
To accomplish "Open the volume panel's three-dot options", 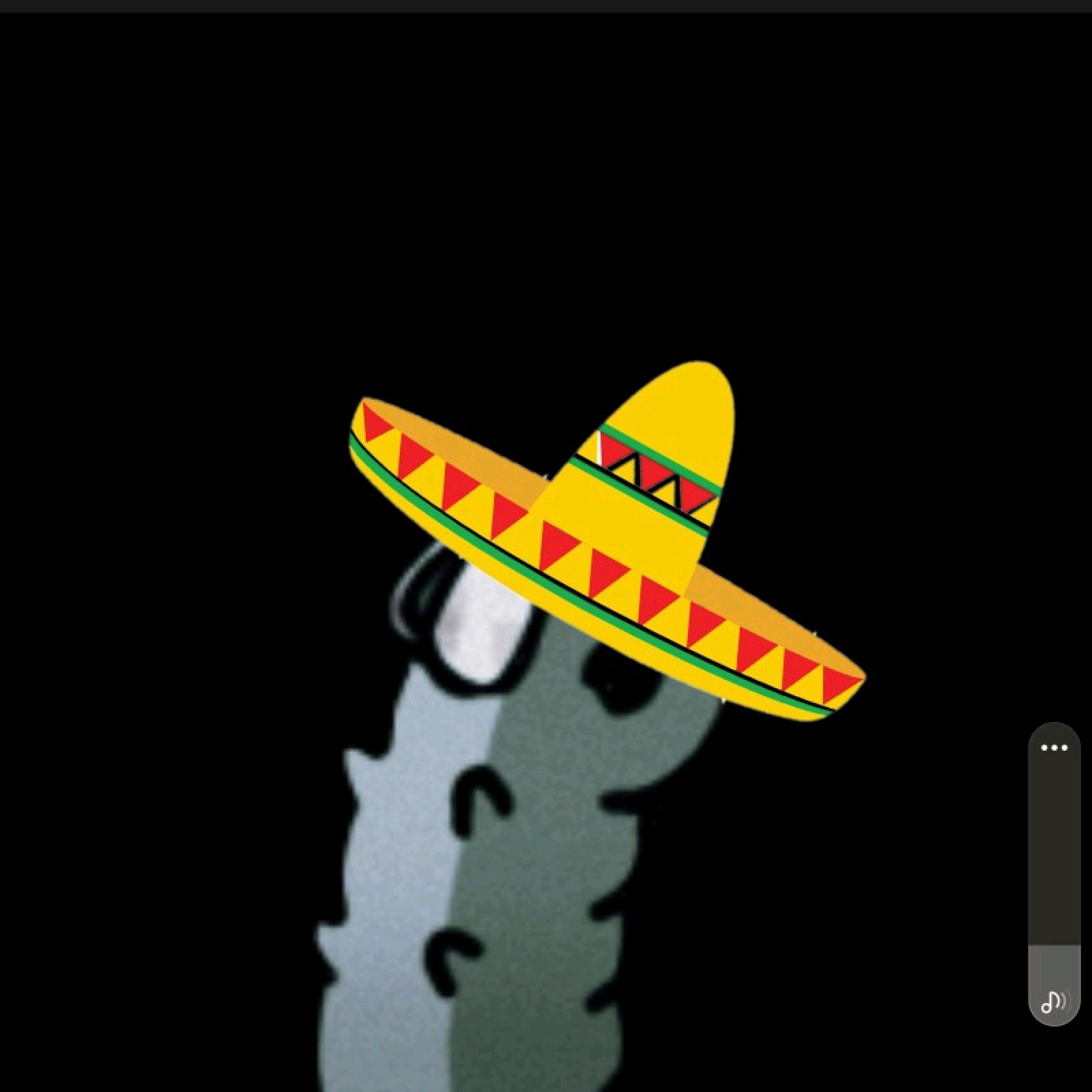I will [1054, 748].
